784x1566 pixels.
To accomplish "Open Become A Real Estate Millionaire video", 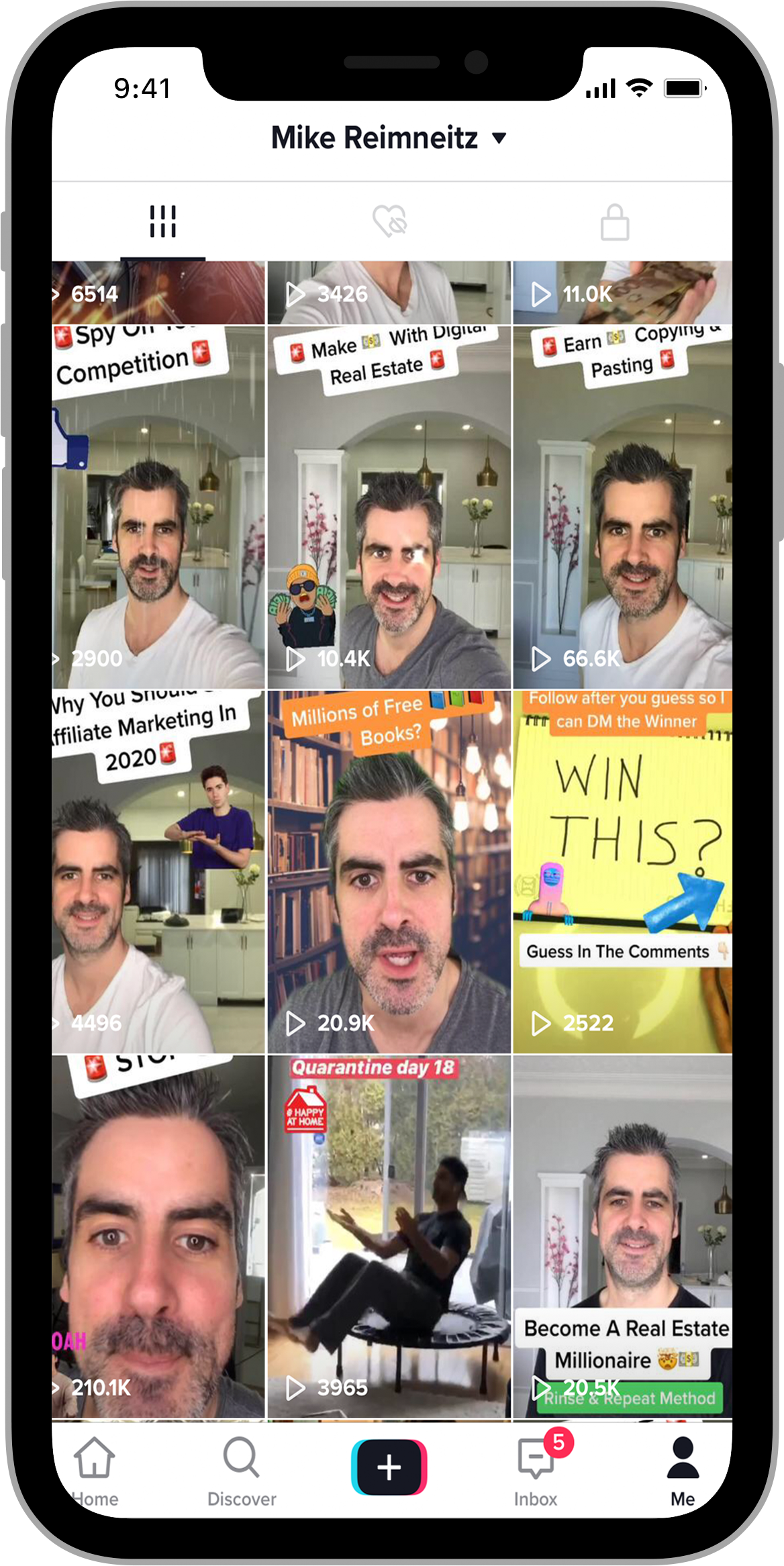I will click(x=622, y=1236).
